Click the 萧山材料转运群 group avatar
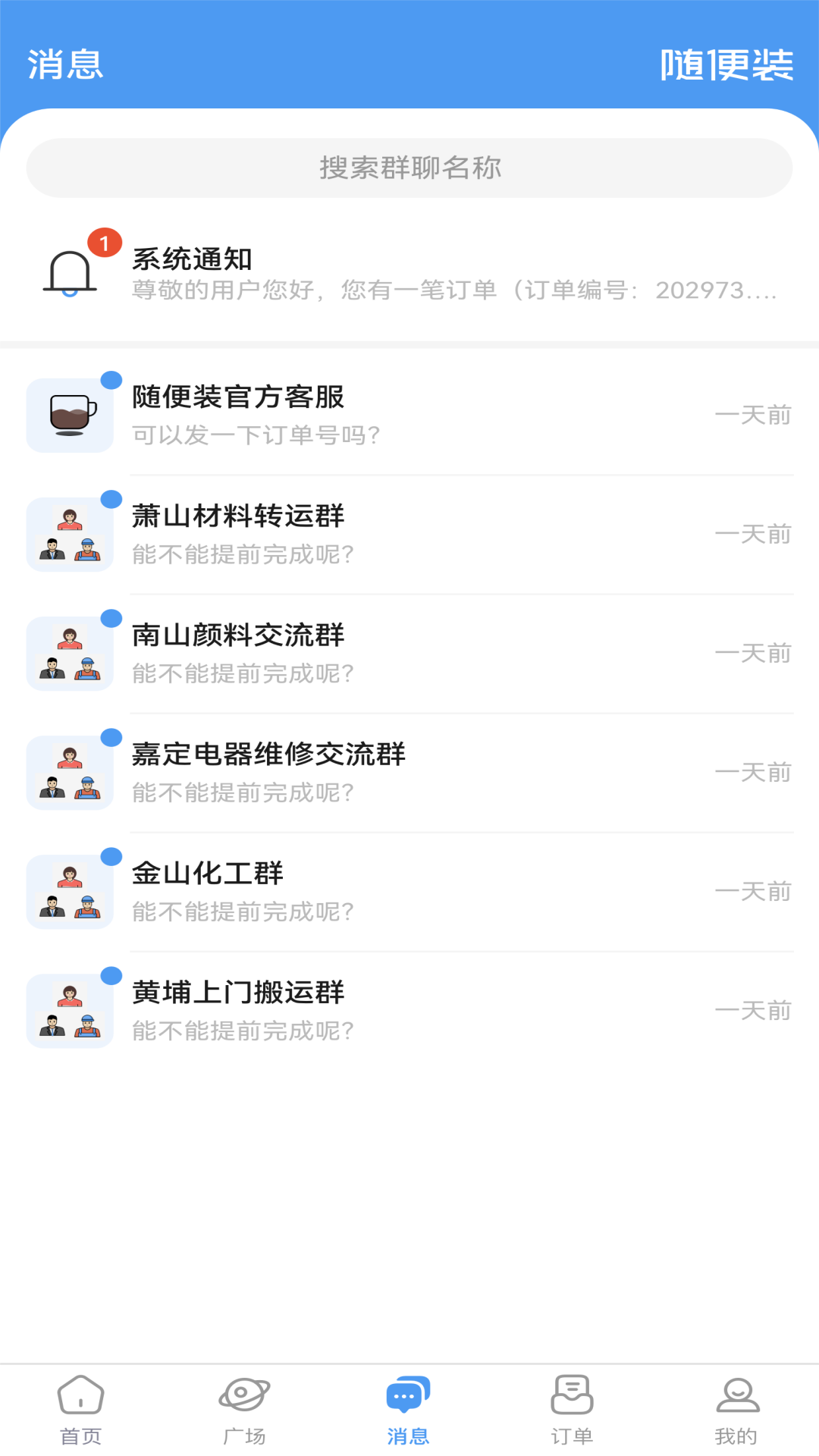Image resolution: width=819 pixels, height=1456 pixels. [x=70, y=532]
